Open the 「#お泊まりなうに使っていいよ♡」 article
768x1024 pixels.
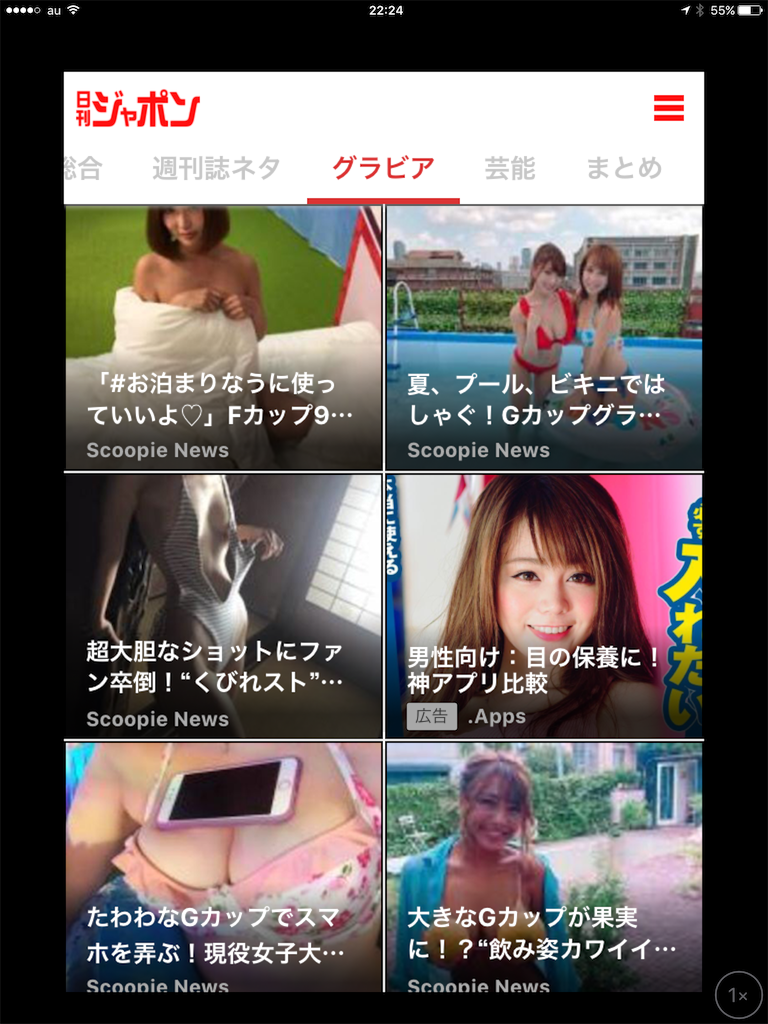click(x=224, y=338)
